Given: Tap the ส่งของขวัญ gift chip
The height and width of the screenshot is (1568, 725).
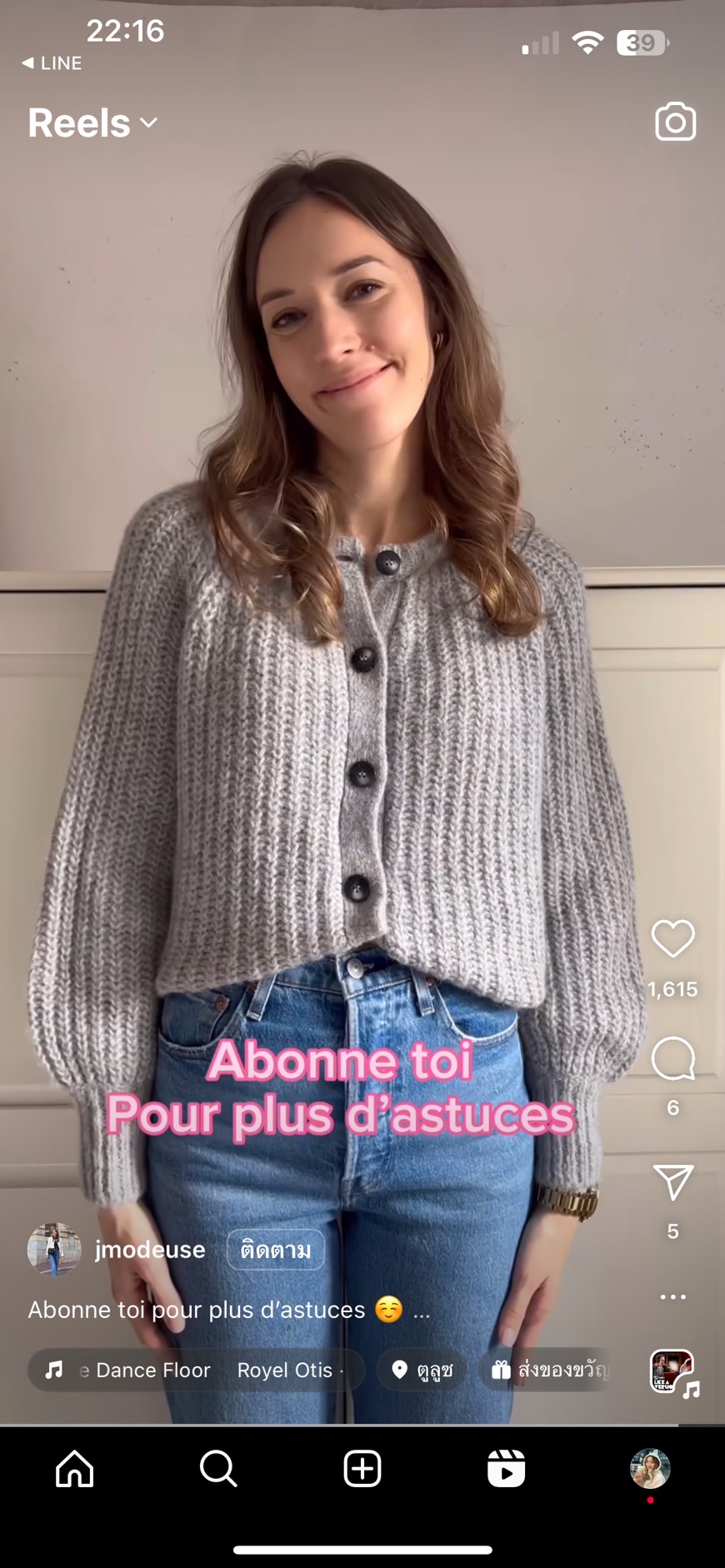Looking at the screenshot, I should click(550, 1370).
